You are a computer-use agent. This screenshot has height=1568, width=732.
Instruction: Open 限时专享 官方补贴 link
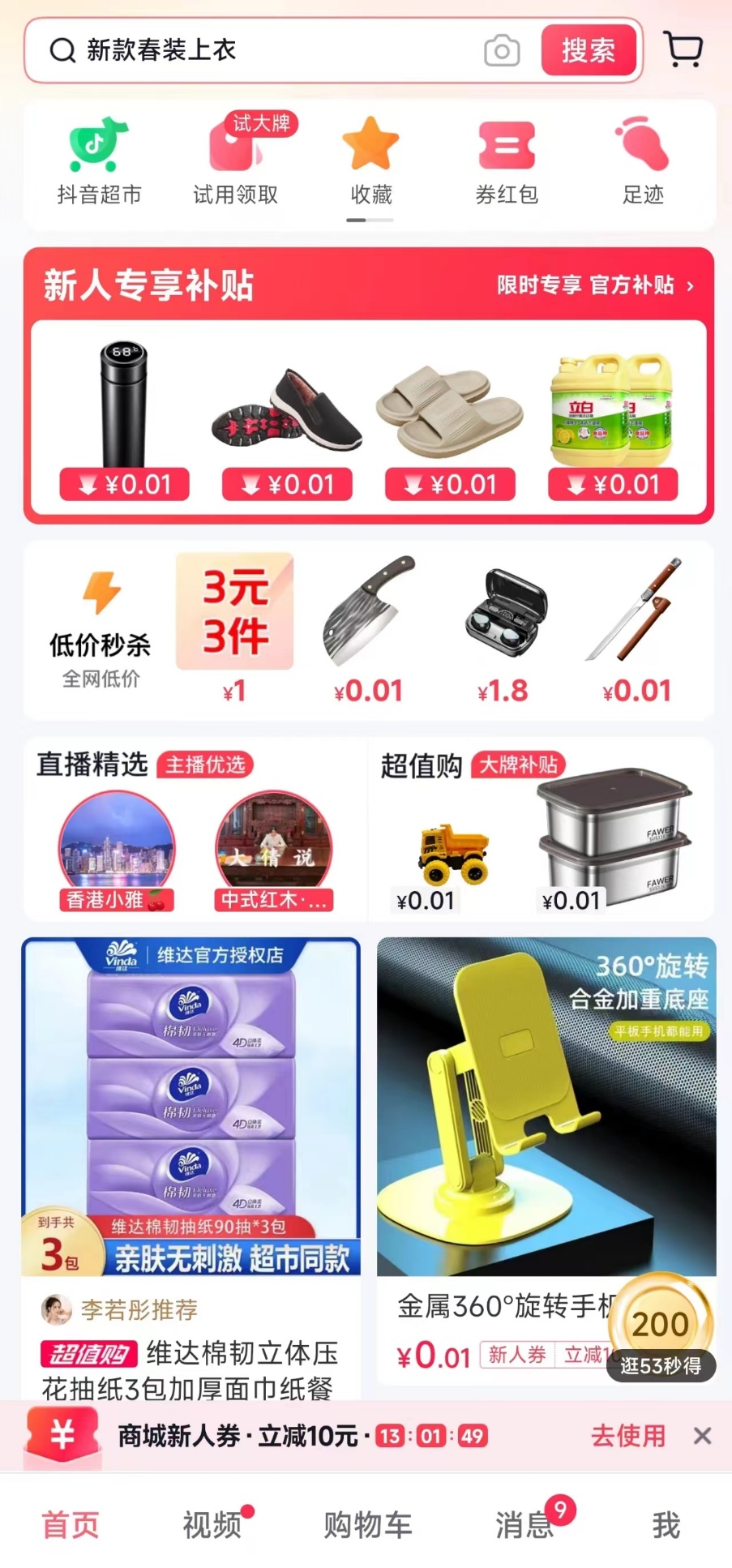595,285
